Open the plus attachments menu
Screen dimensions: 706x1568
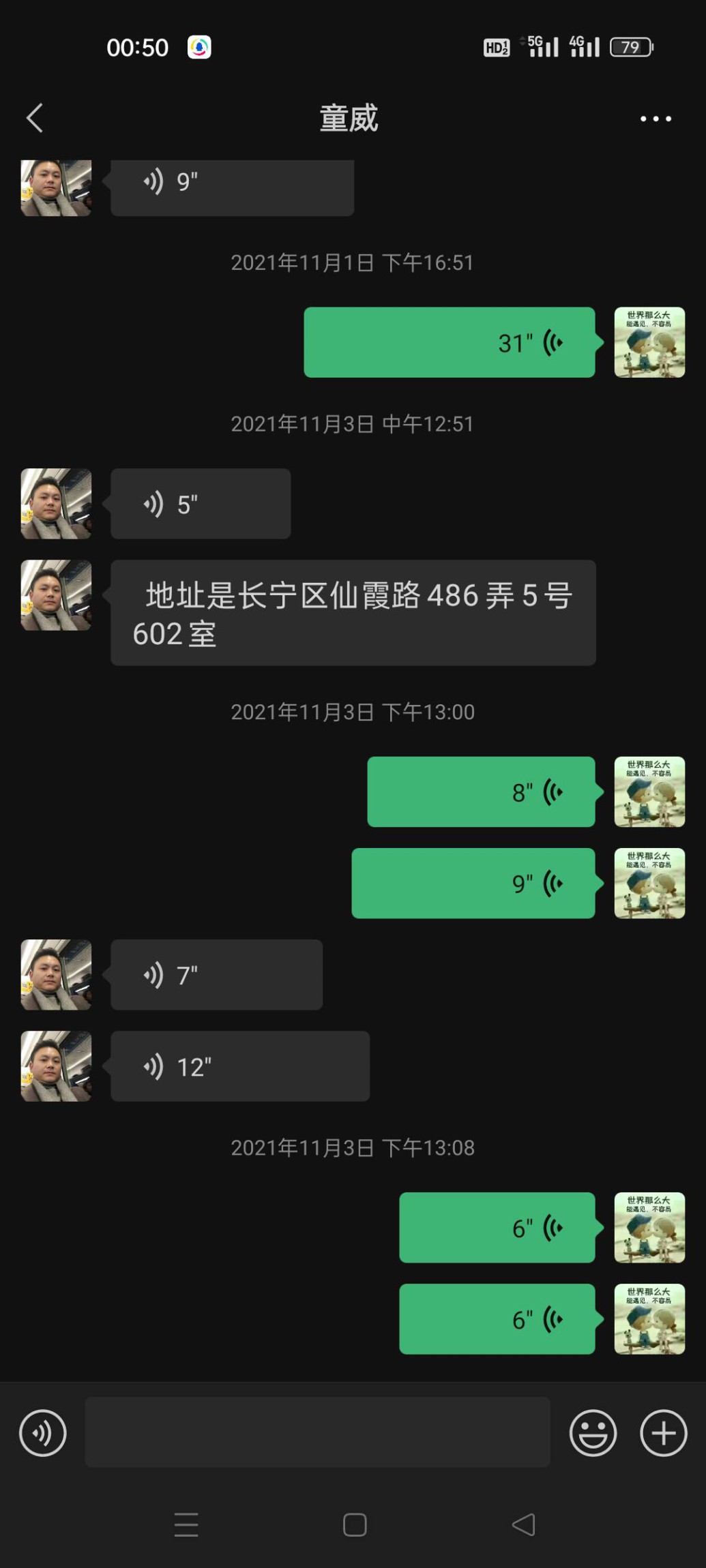point(663,1432)
